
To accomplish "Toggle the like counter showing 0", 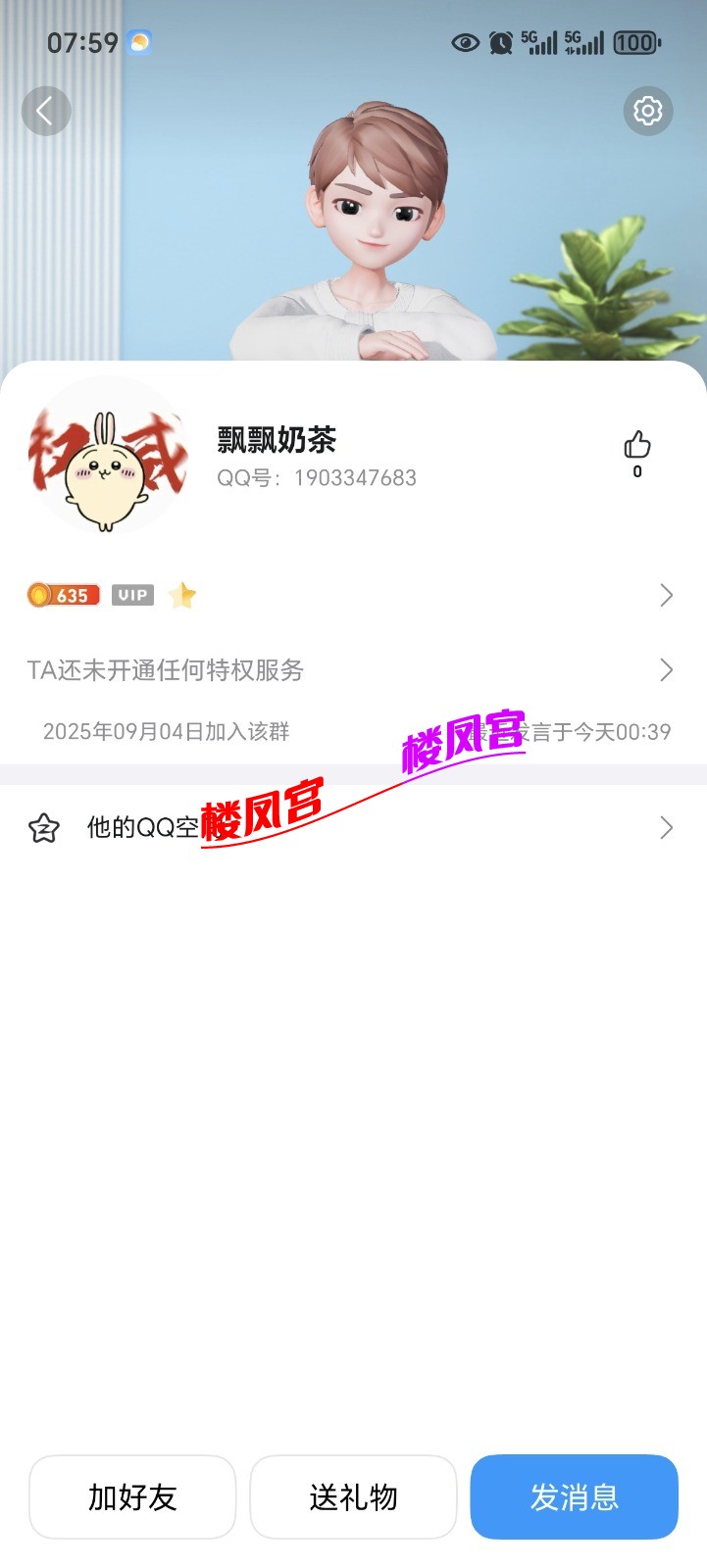I will click(636, 470).
